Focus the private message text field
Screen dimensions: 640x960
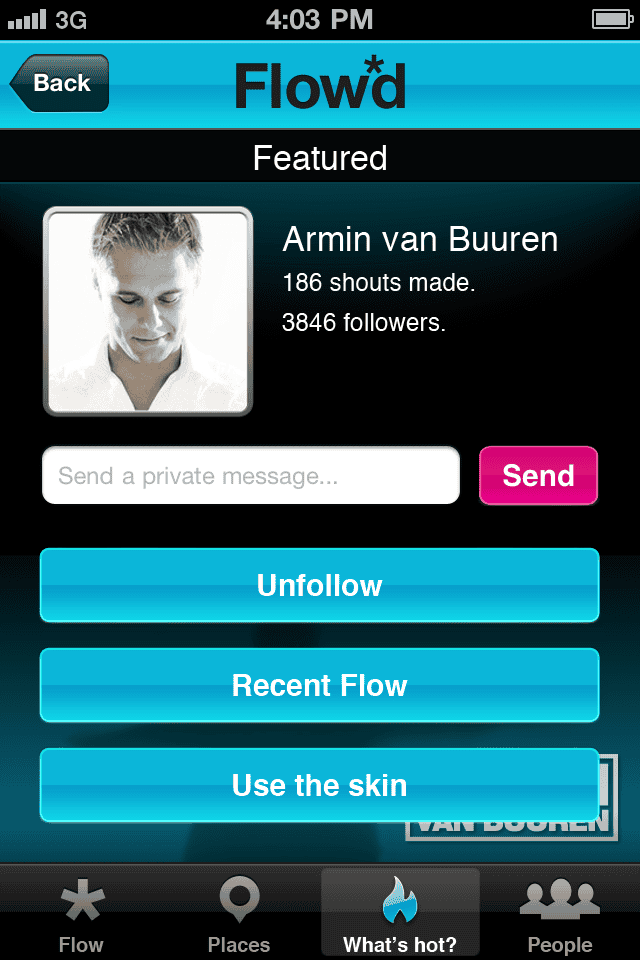pos(250,475)
